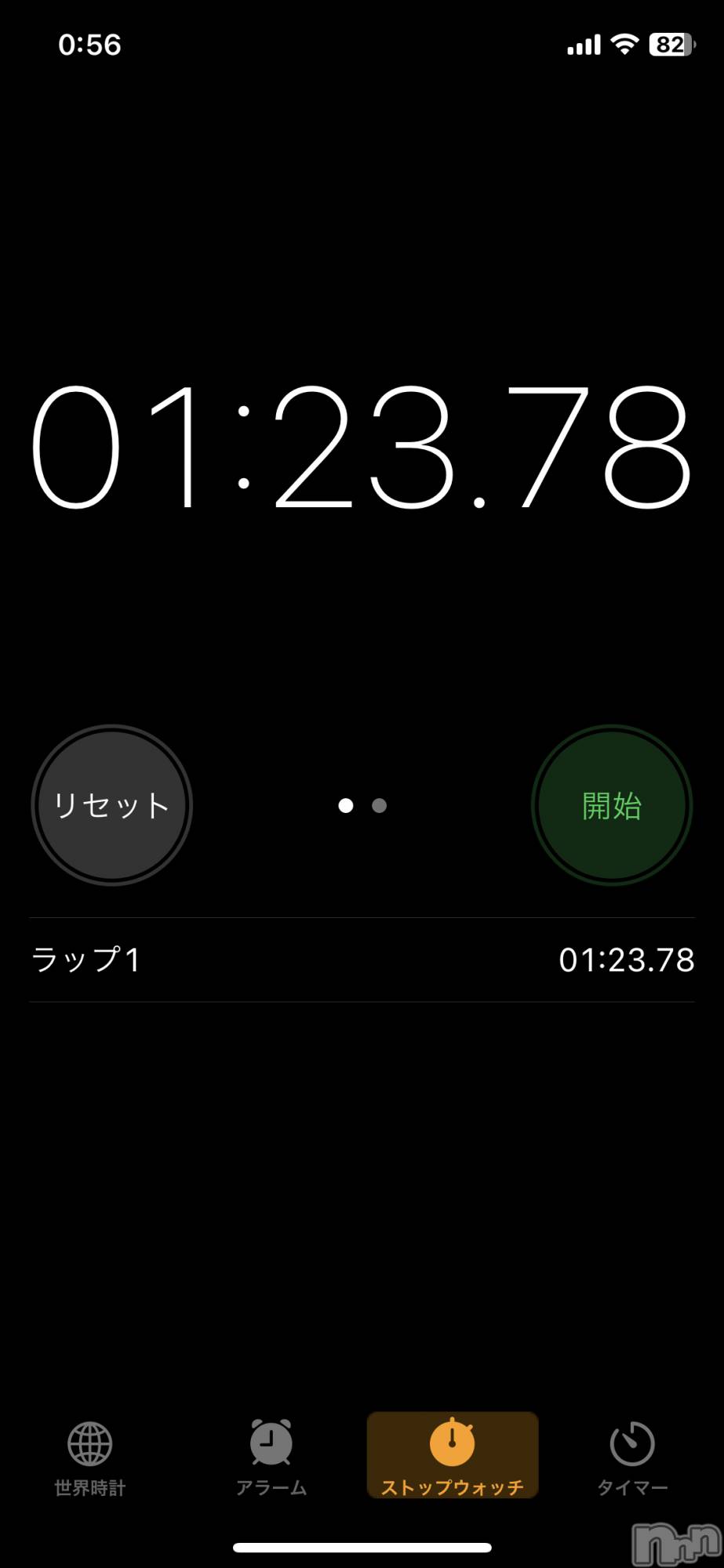The height and width of the screenshot is (1568, 724).
Task: Tap the stopwatch face page indicator dots
Action: click(362, 806)
